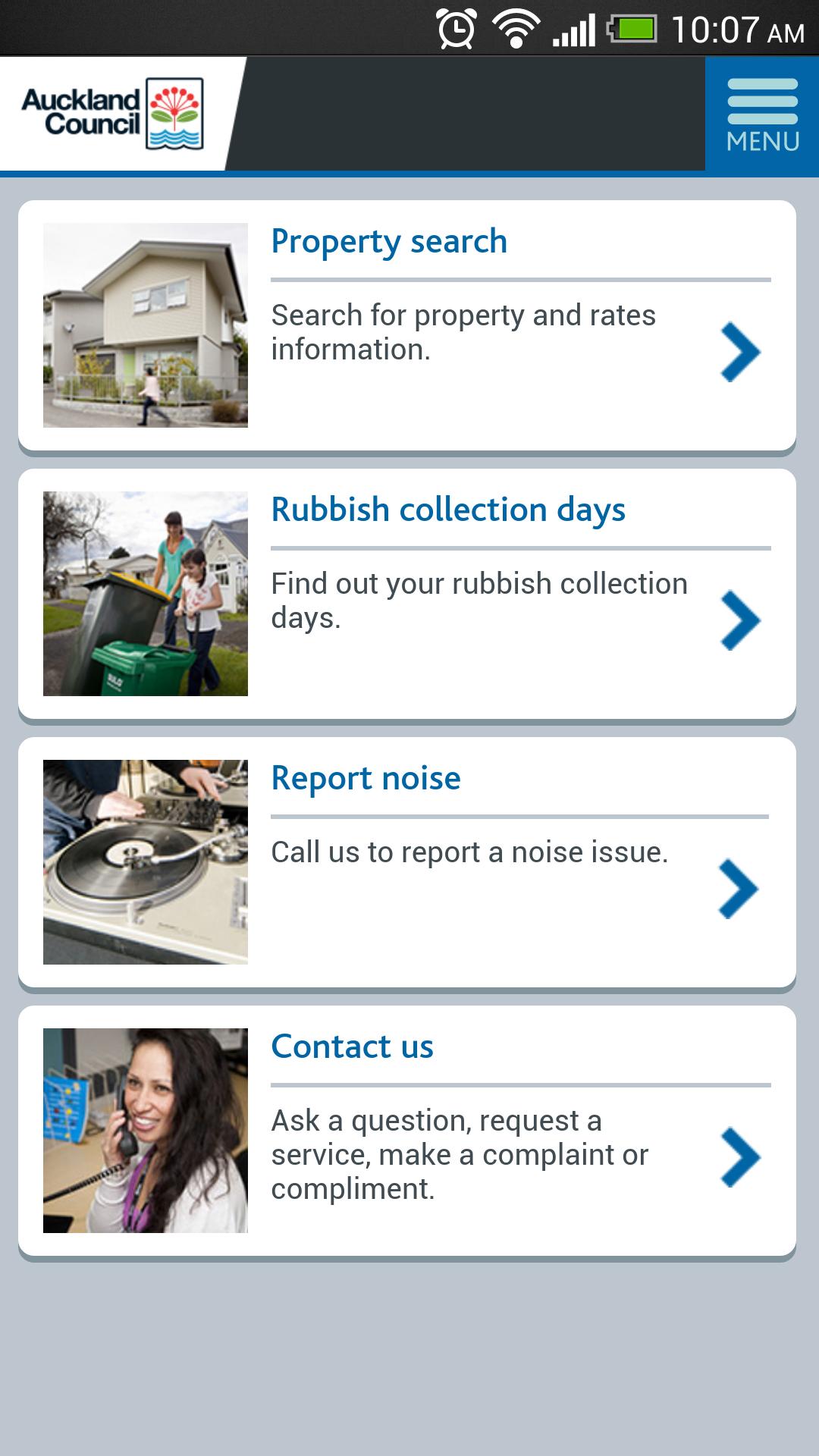Select the Report noise card
Viewport: 819px width, 1456px height.
(x=407, y=863)
